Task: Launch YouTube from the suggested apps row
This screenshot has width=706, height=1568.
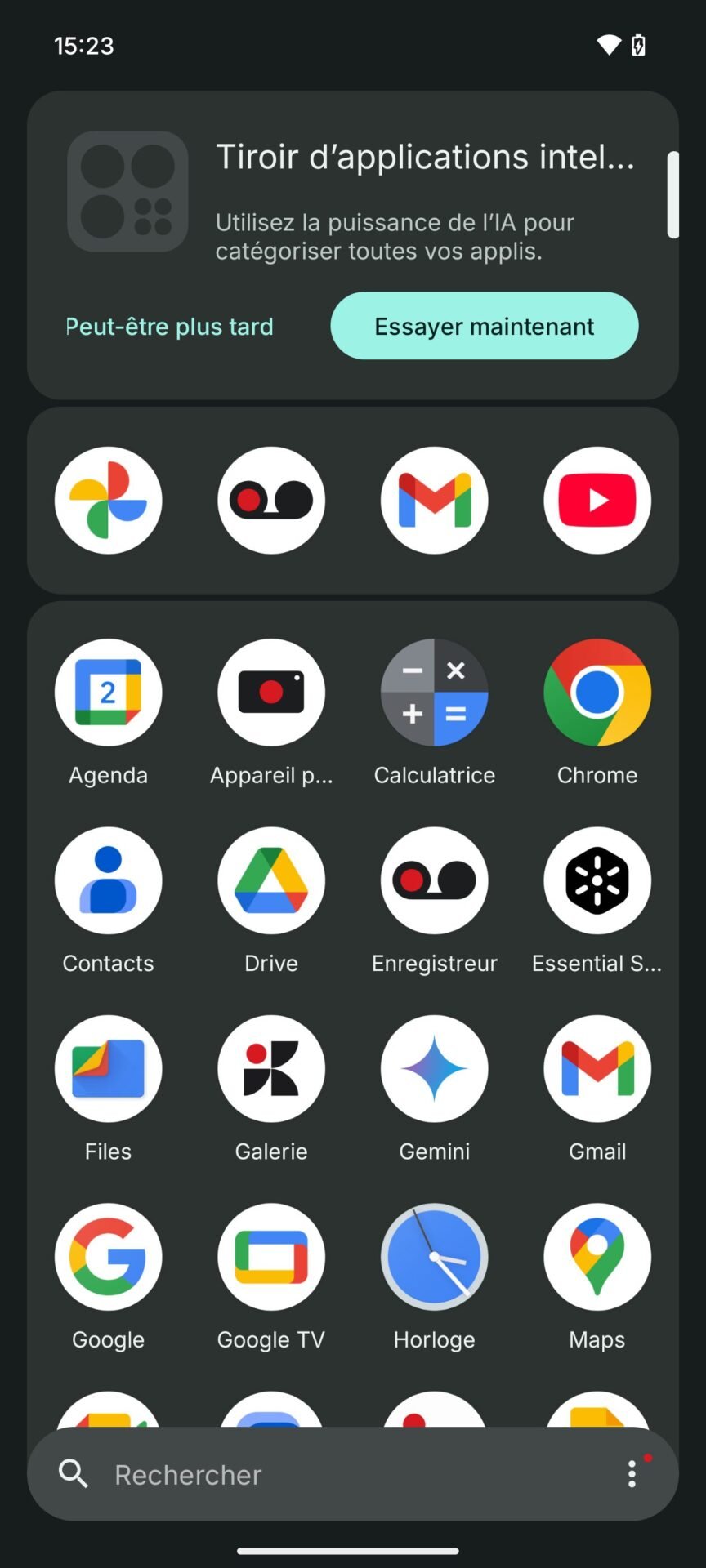Action: coord(597,500)
